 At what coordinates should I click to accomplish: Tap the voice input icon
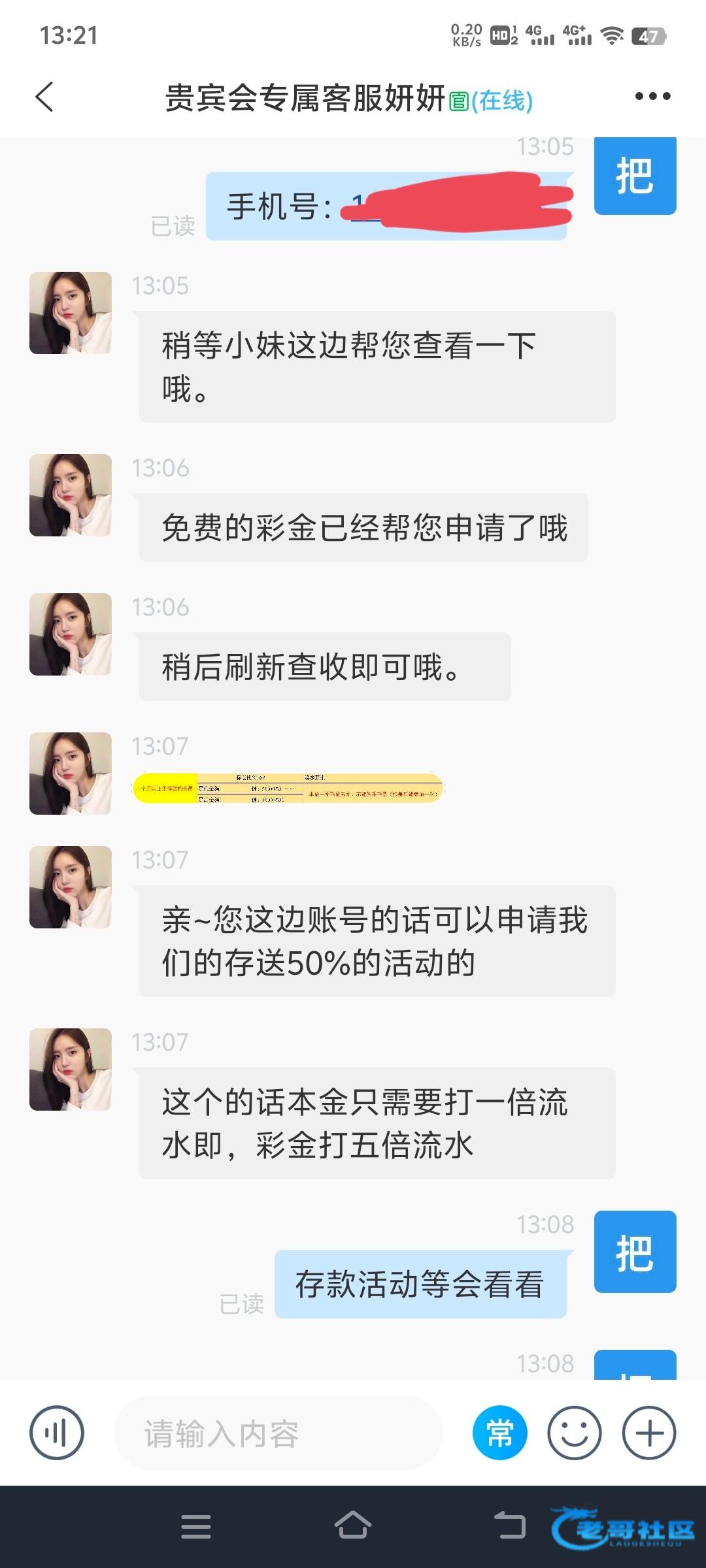(57, 1433)
